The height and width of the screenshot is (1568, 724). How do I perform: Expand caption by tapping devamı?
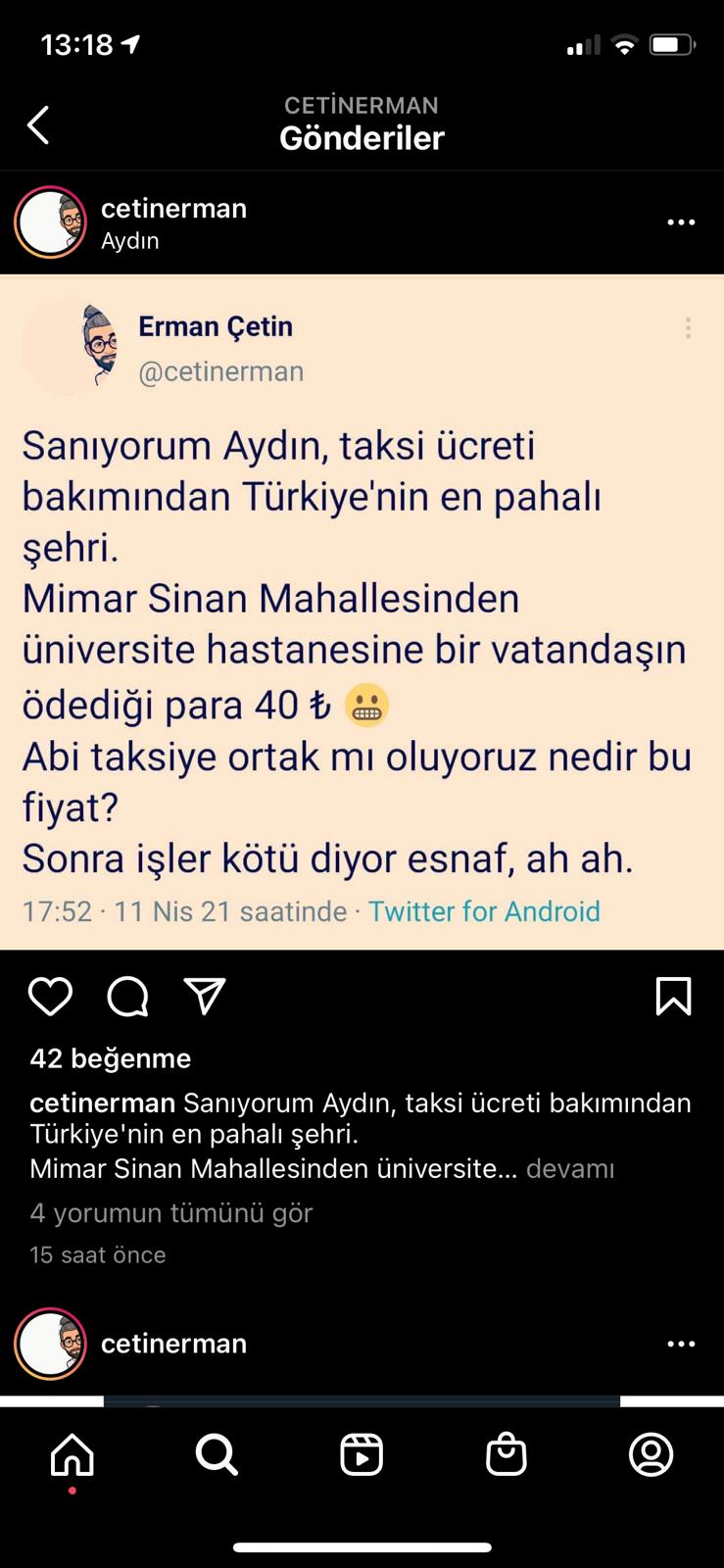tap(569, 1168)
